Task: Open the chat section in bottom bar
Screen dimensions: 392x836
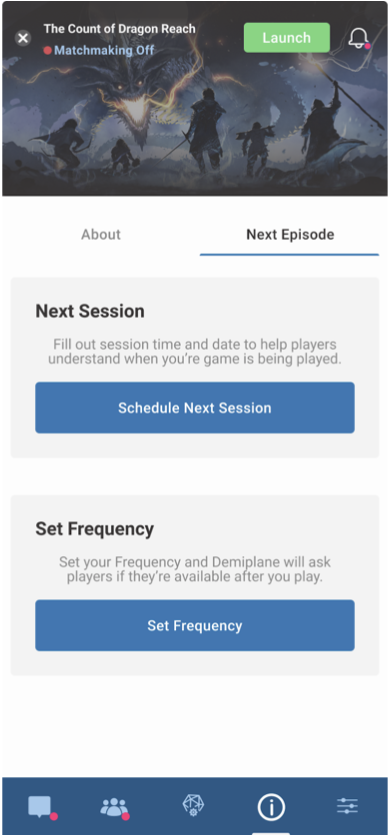Action: [x=42, y=807]
